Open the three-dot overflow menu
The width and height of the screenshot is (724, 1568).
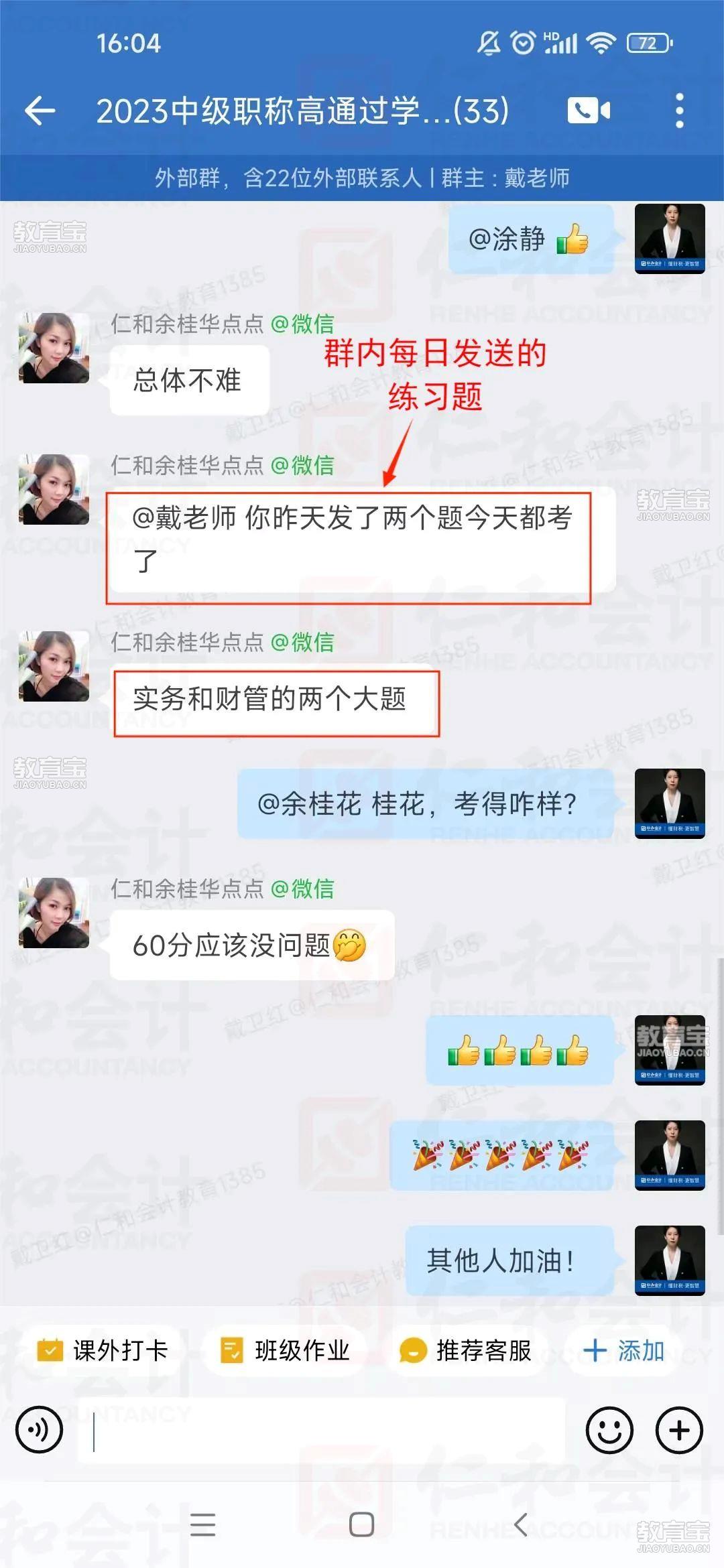(x=679, y=111)
